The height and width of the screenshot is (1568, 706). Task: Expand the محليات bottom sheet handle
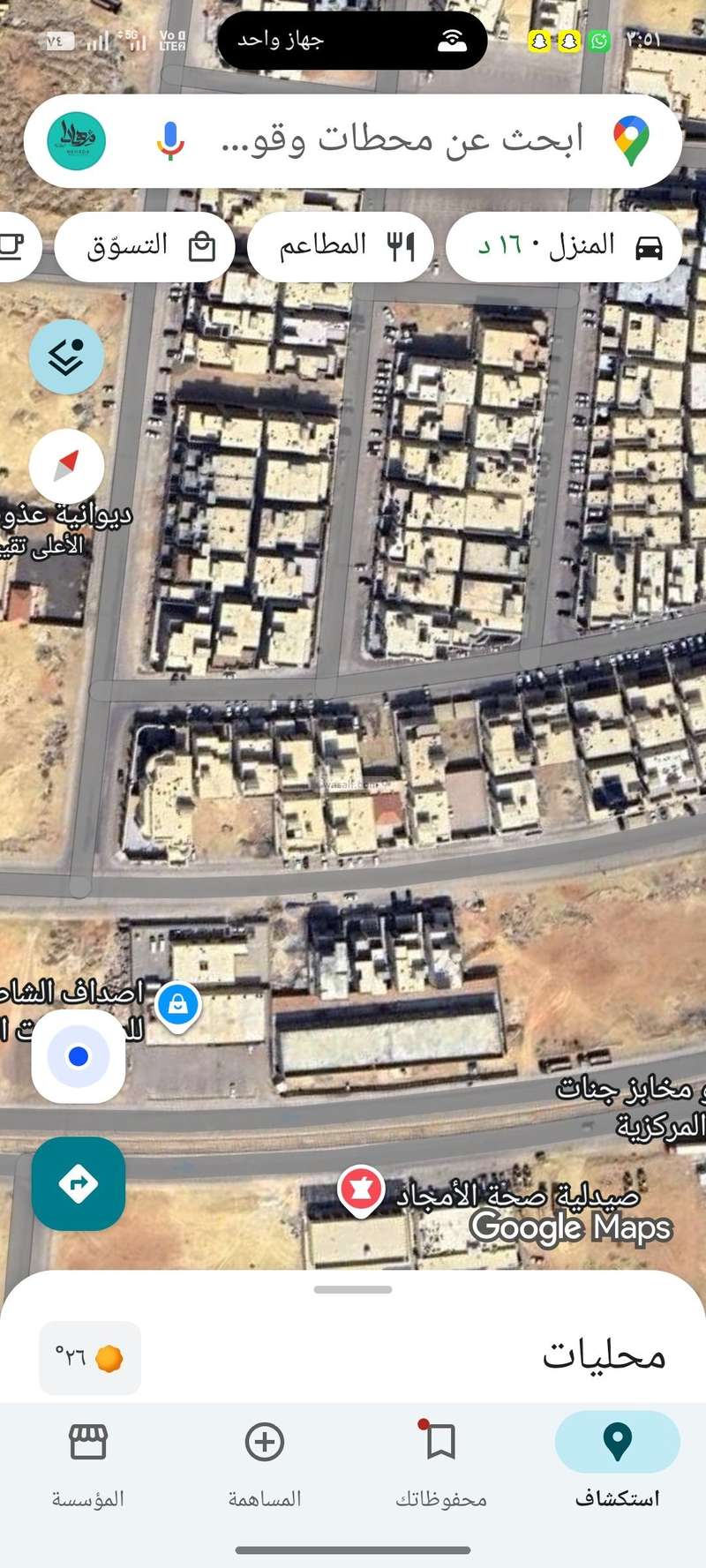click(x=353, y=1289)
